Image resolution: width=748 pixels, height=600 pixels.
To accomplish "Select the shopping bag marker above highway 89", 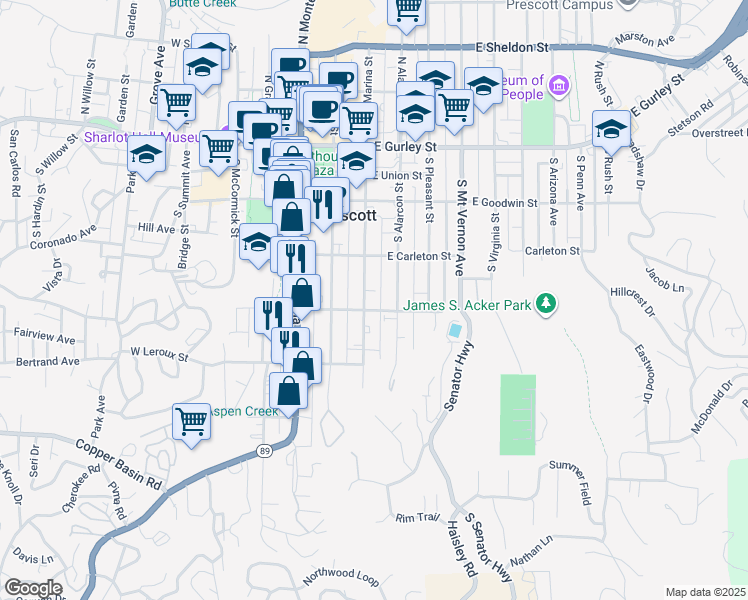I will [288, 390].
